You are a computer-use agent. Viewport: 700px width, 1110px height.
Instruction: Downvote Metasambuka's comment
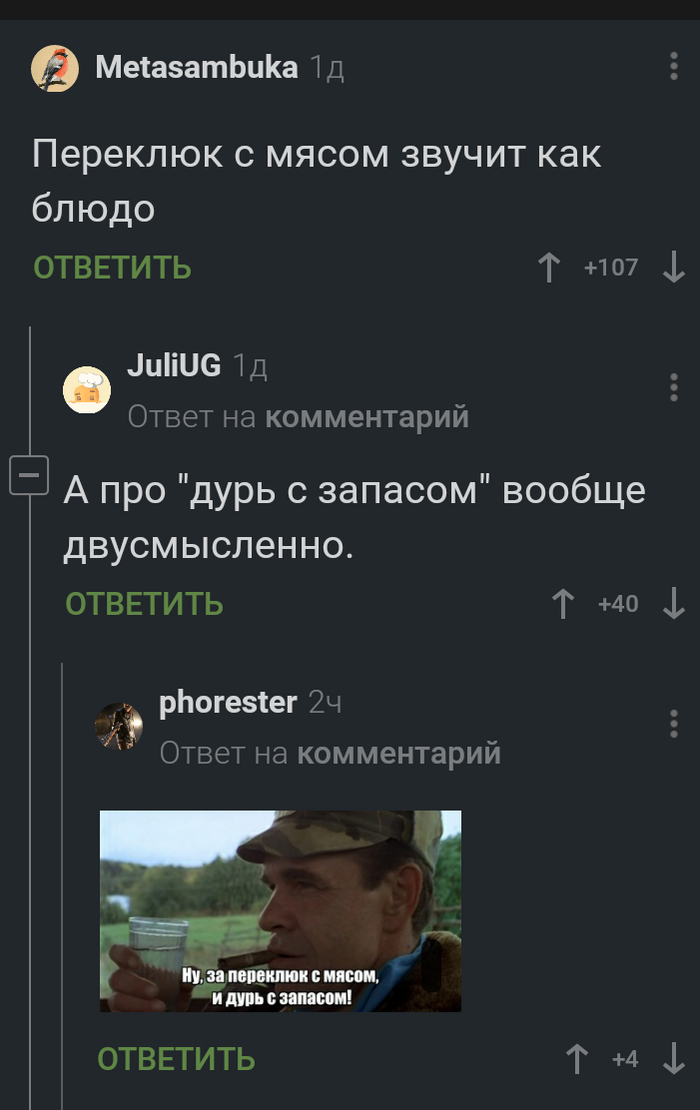[x=674, y=267]
